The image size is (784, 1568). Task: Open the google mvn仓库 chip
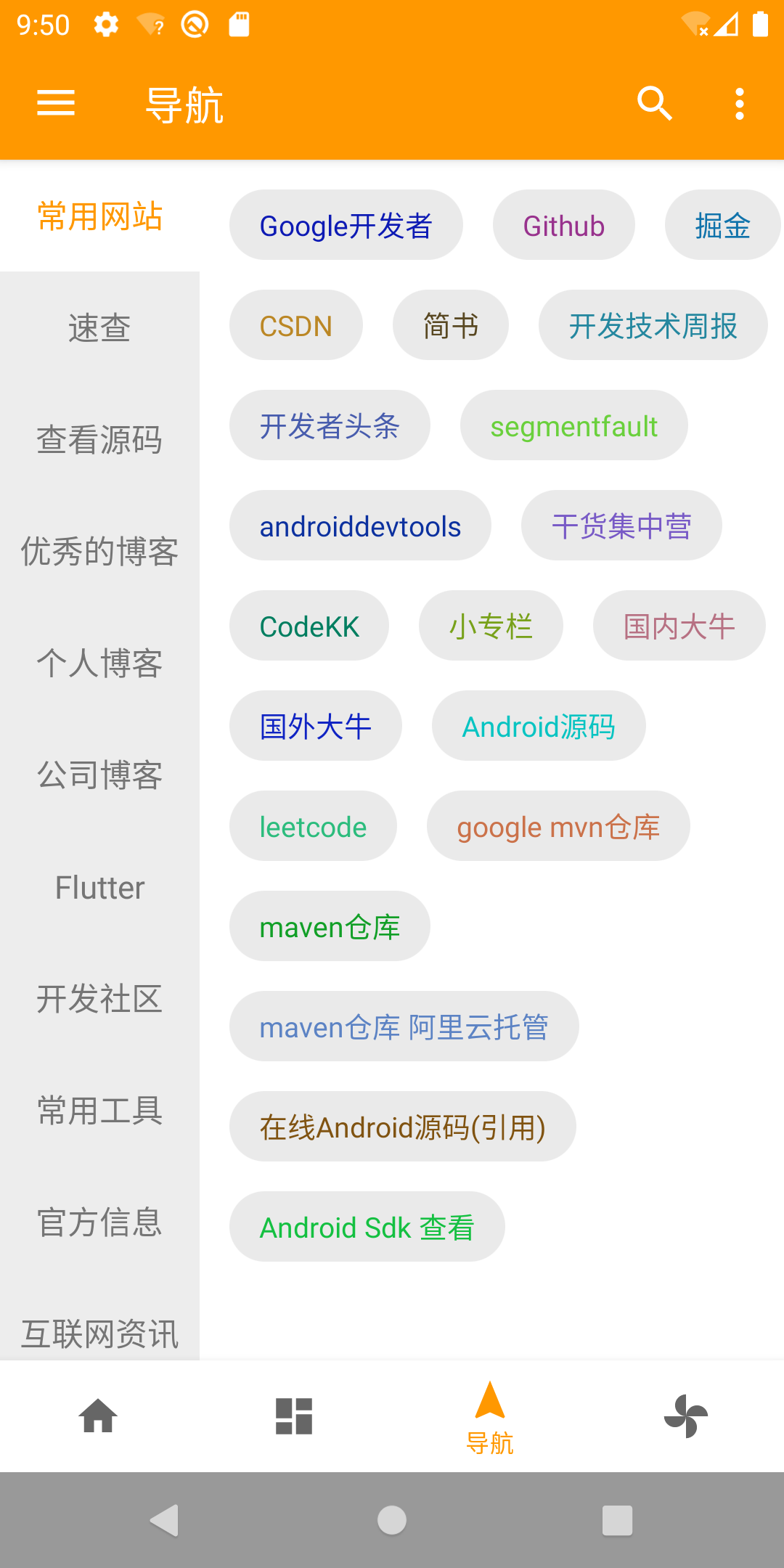click(558, 826)
